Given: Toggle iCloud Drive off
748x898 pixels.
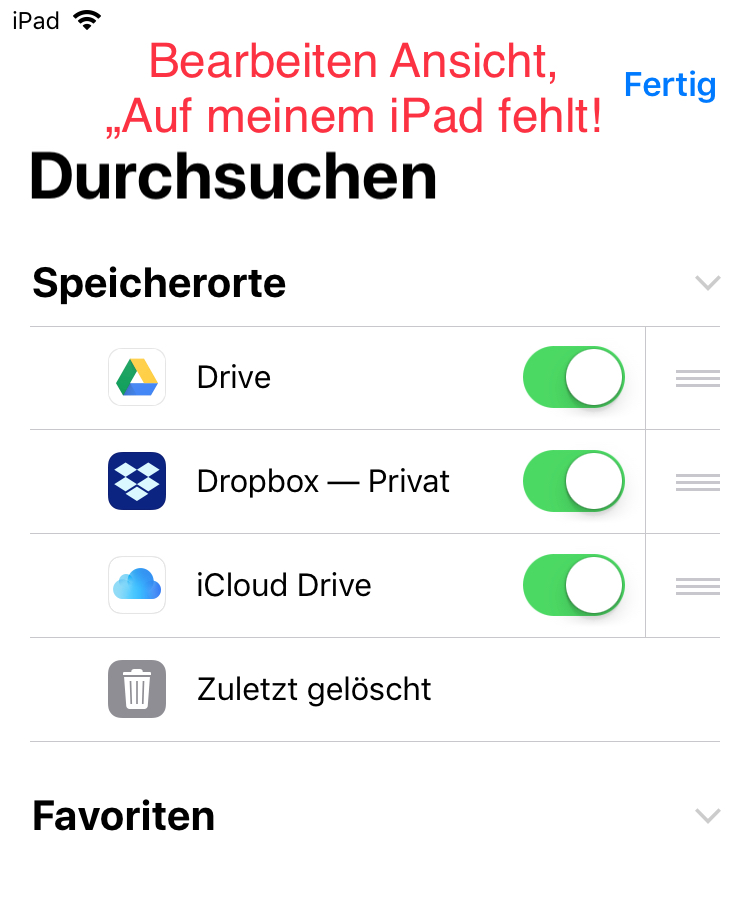Looking at the screenshot, I should (574, 585).
